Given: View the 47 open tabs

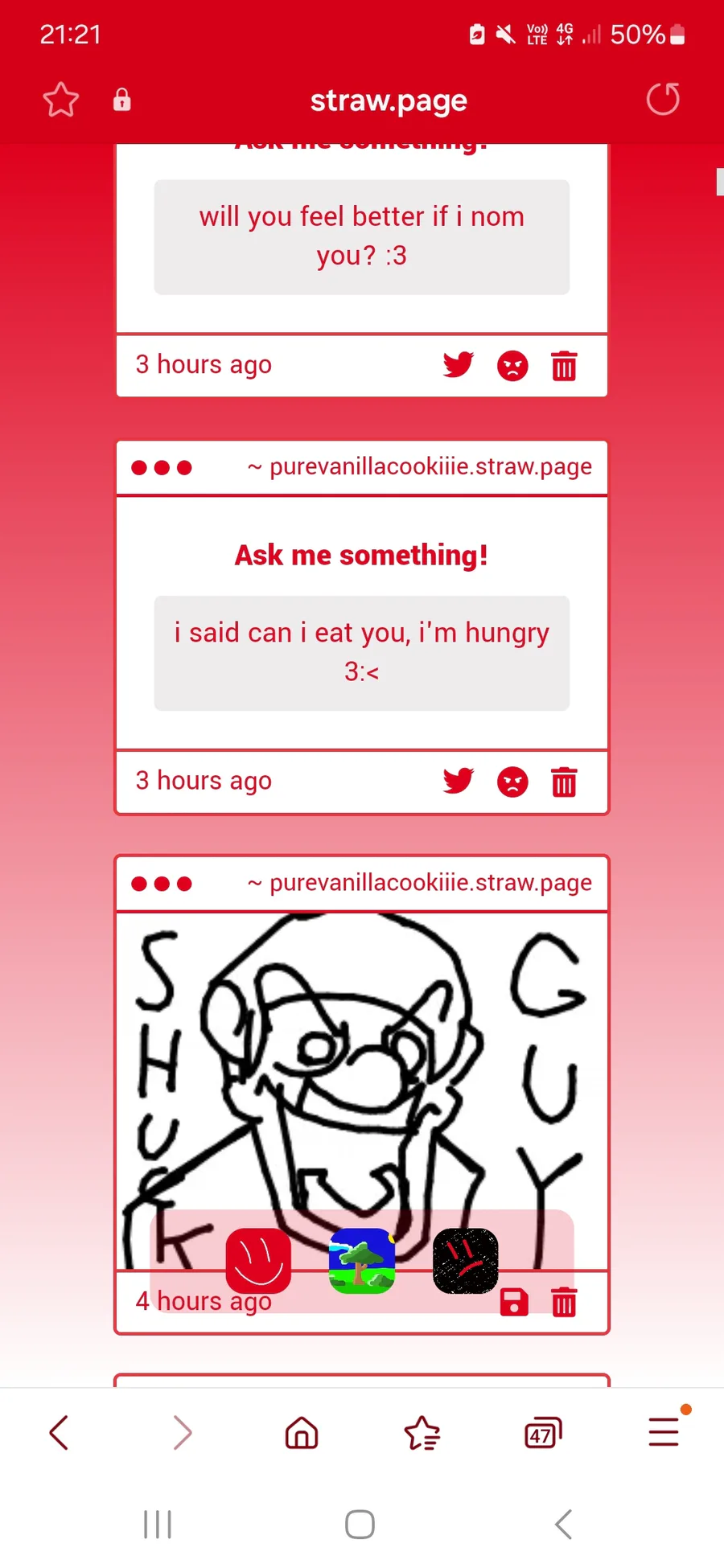Looking at the screenshot, I should click(x=543, y=1433).
